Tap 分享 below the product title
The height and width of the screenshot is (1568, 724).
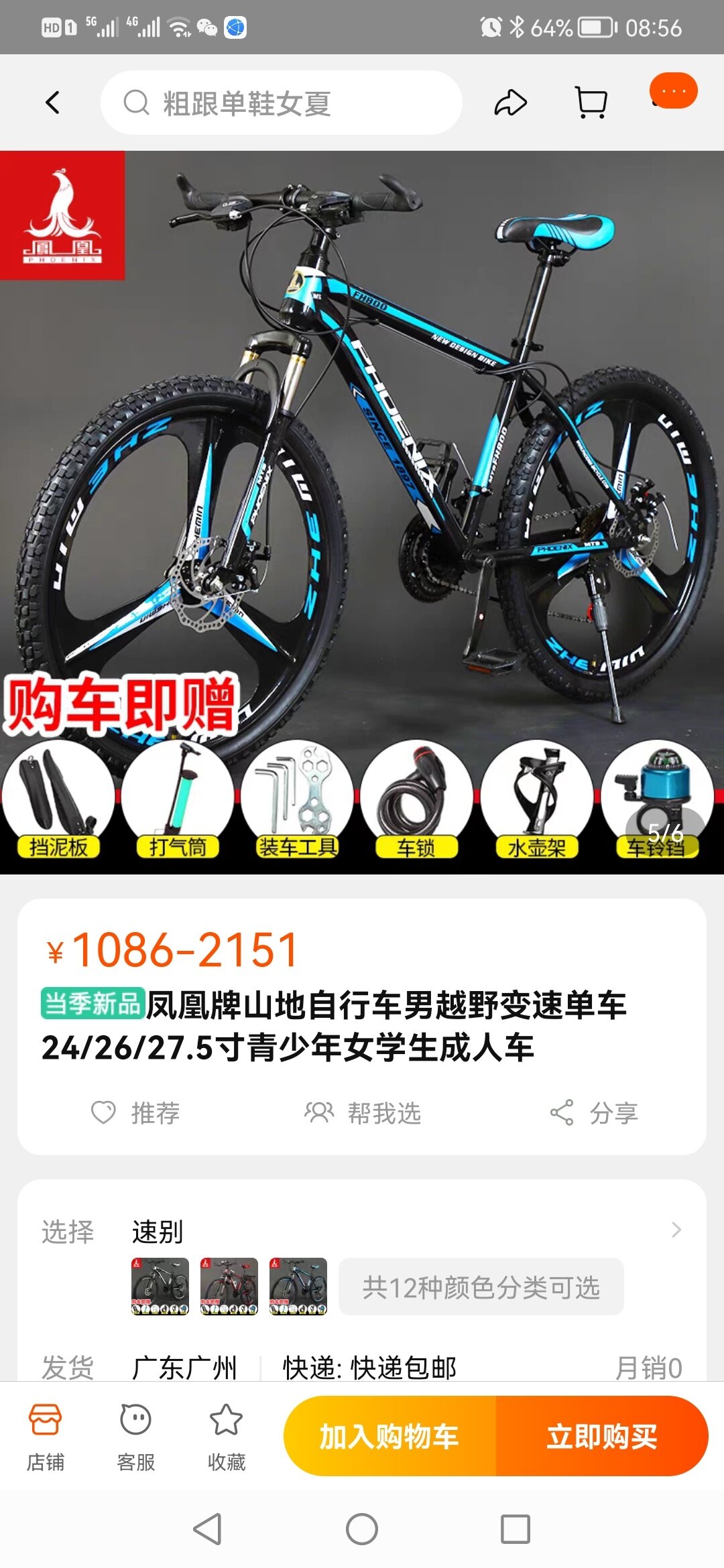[x=594, y=1113]
